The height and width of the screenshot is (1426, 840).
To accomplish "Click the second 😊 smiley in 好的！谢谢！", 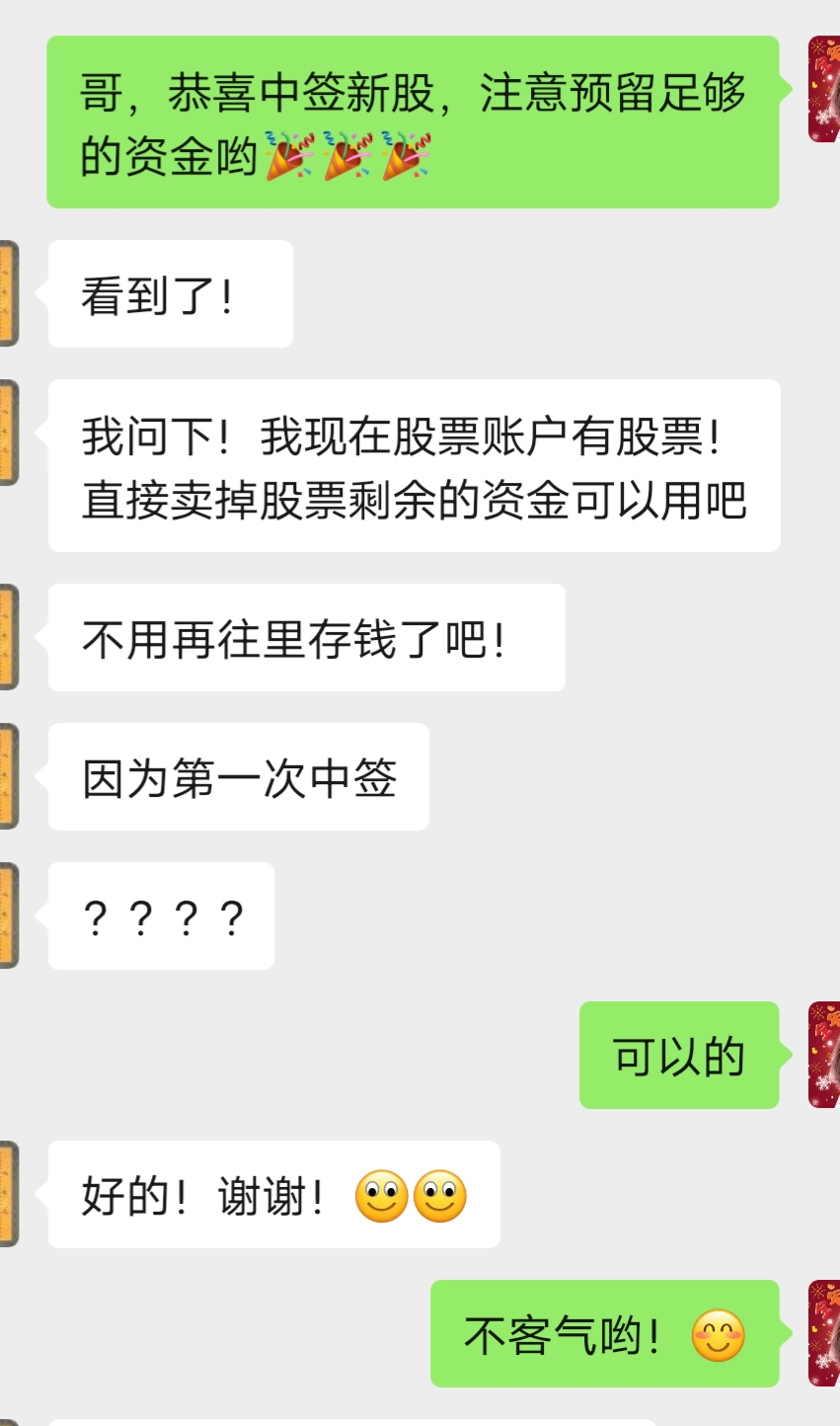I will point(439,1196).
